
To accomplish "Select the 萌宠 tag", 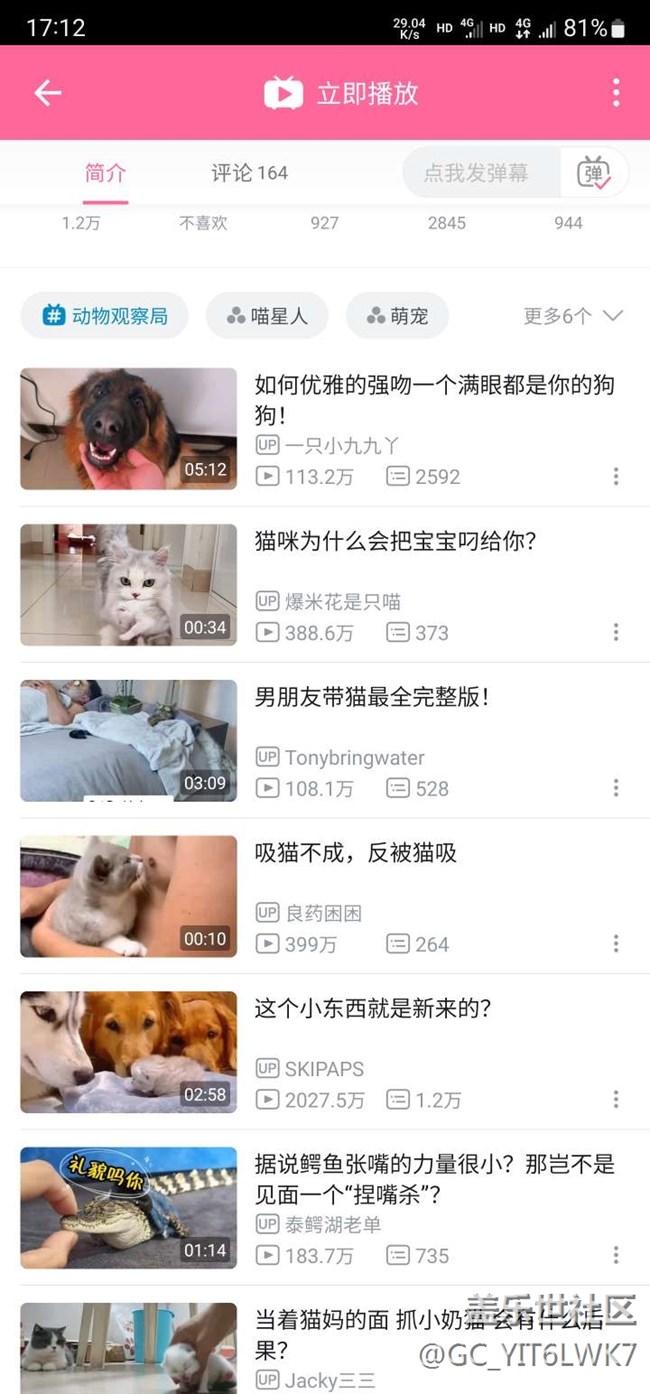I will (397, 316).
